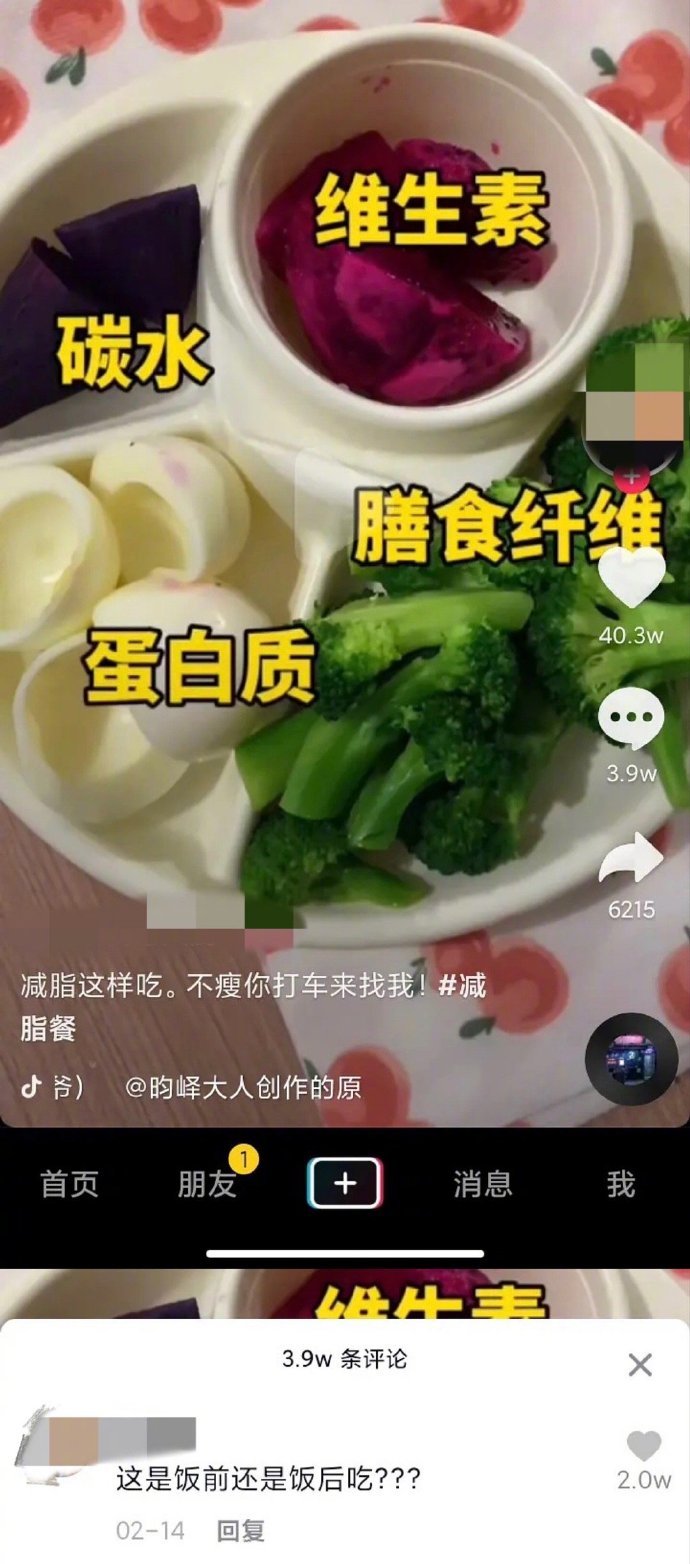The image size is (690, 1564).
Task: Switch to the 朋友 tab
Action: (207, 1184)
